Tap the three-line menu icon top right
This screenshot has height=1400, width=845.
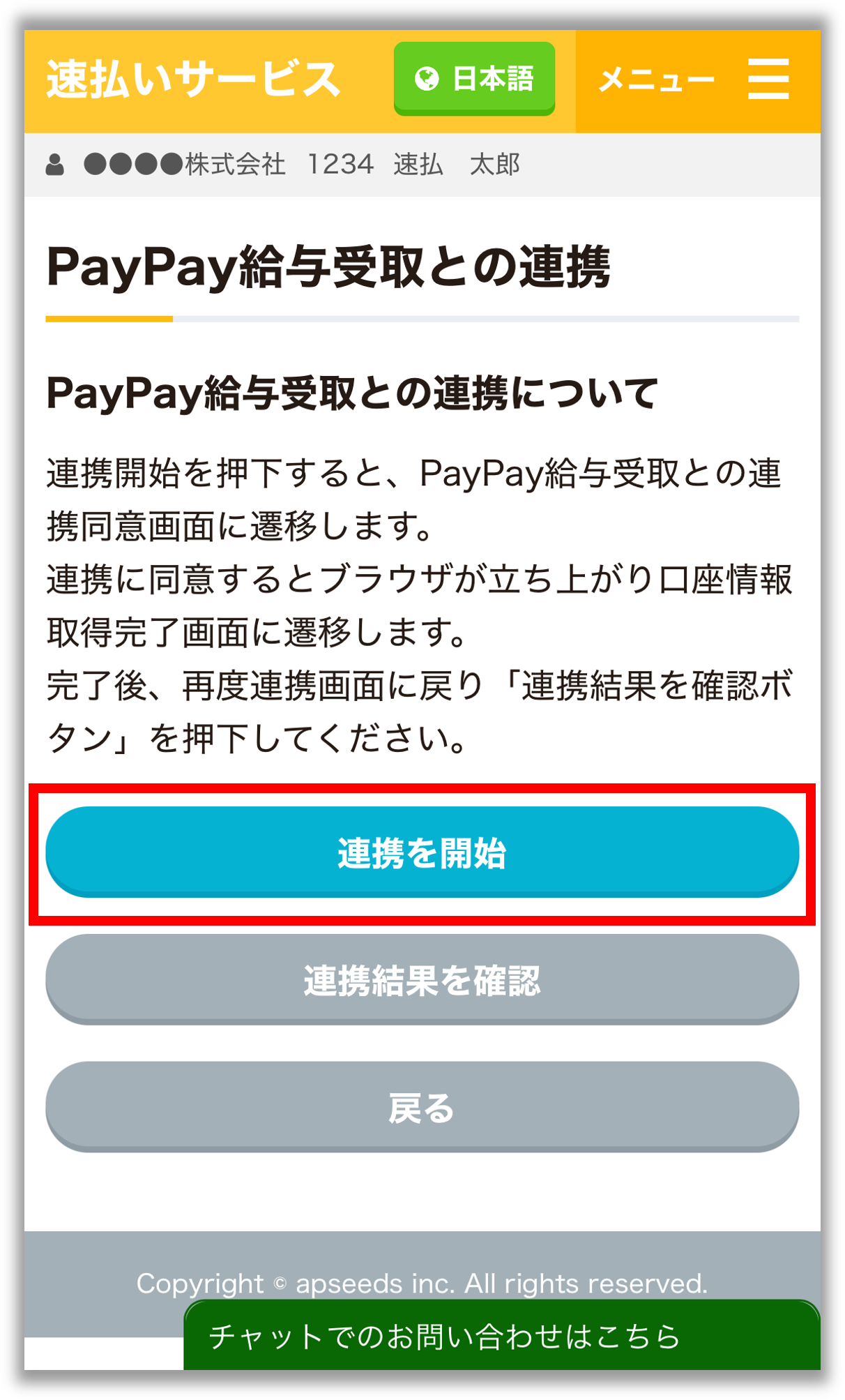[x=767, y=79]
